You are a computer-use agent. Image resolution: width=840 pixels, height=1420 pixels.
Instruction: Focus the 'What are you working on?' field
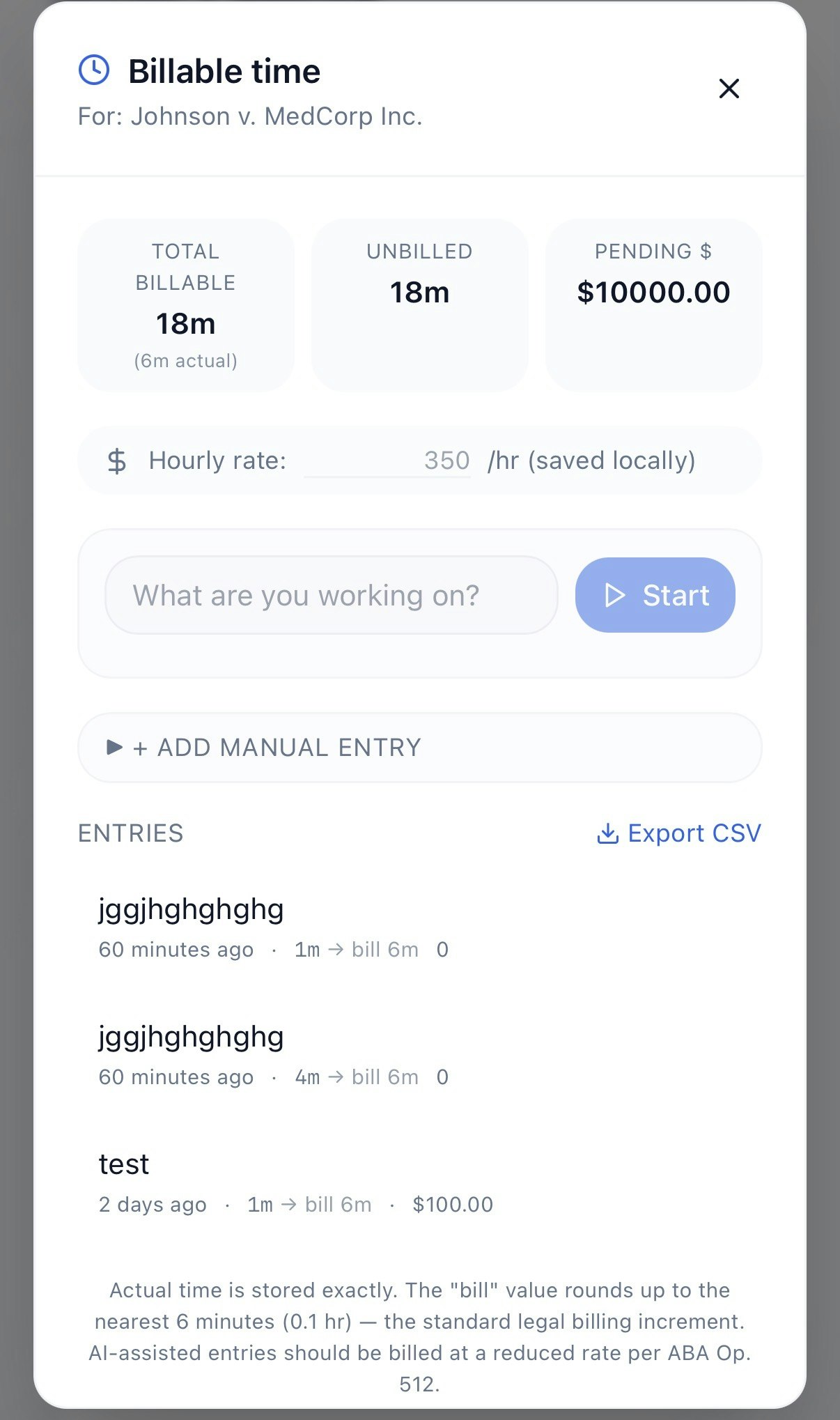332,595
